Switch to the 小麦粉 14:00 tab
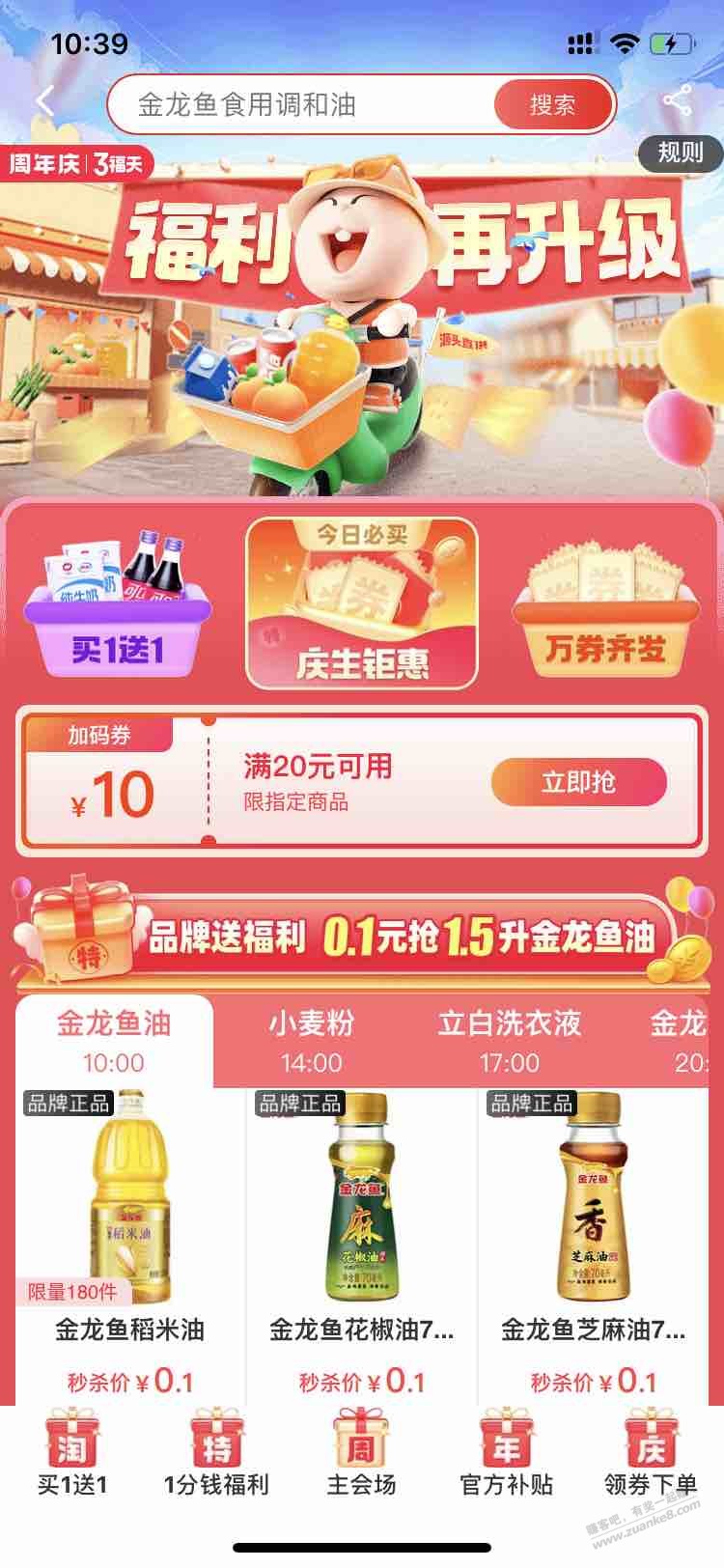Screen dimensions: 724x1568 [311, 1042]
